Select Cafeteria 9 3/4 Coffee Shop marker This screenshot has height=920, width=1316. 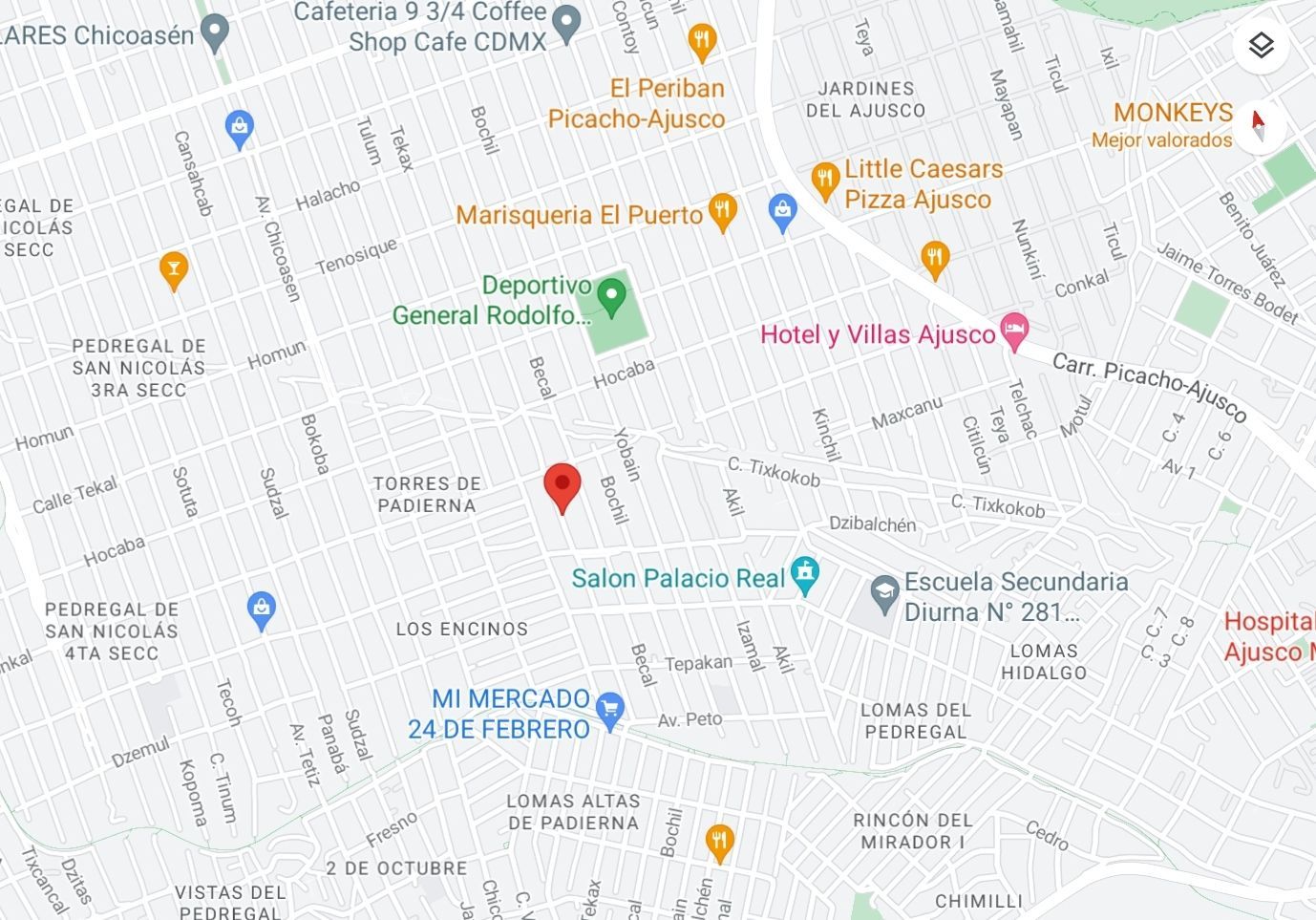(x=567, y=25)
